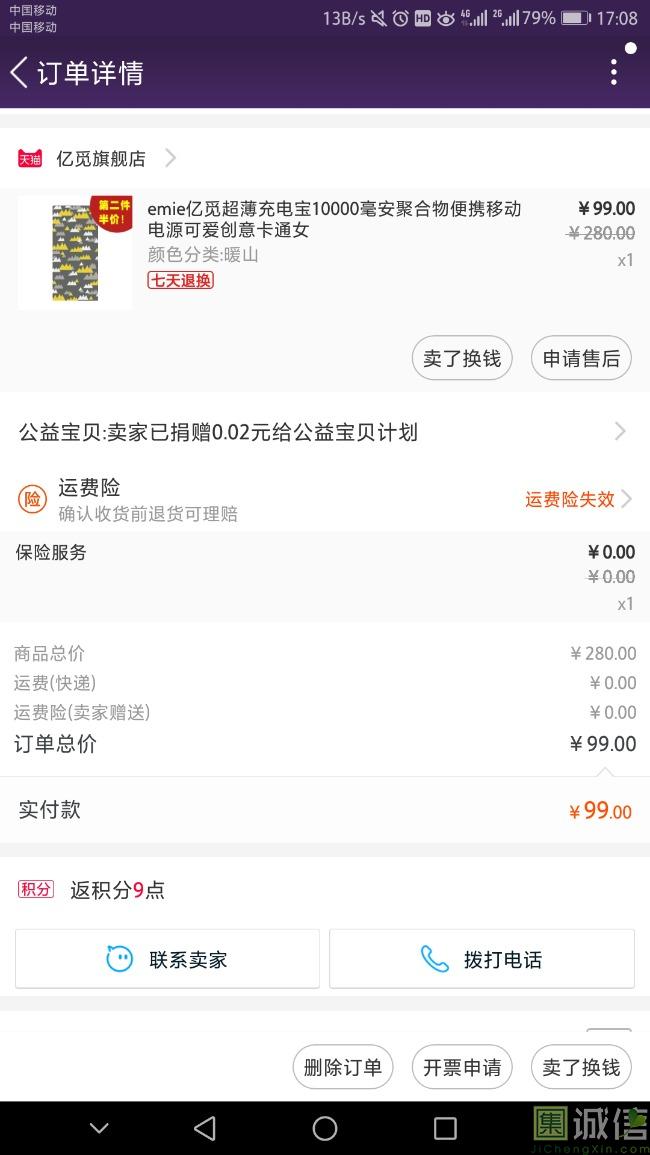Tap 卖了换钱 on the product card

point(462,358)
